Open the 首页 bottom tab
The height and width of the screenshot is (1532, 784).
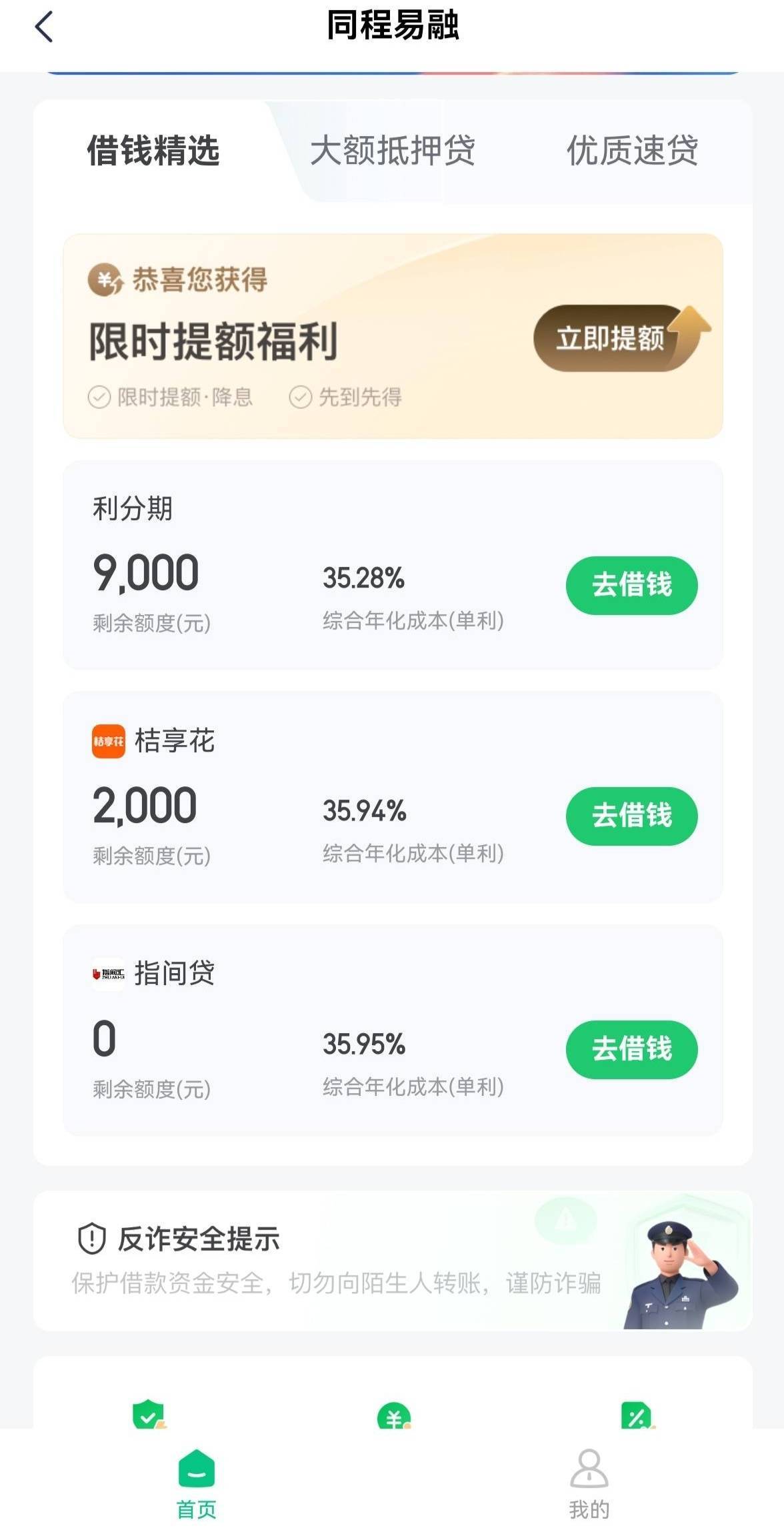point(197,1484)
